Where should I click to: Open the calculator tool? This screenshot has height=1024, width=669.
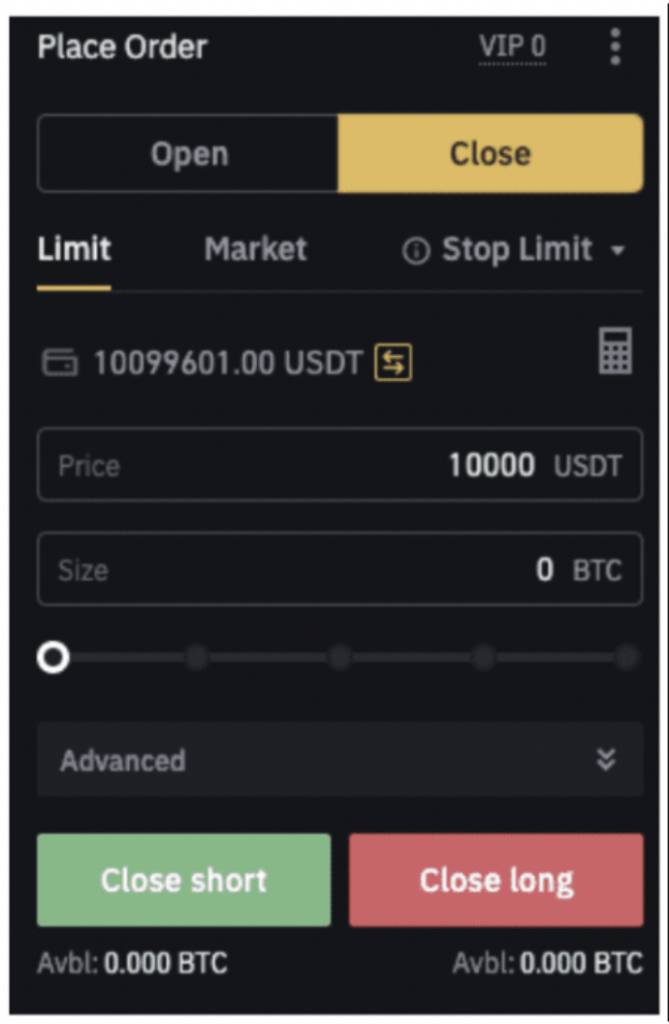[615, 354]
